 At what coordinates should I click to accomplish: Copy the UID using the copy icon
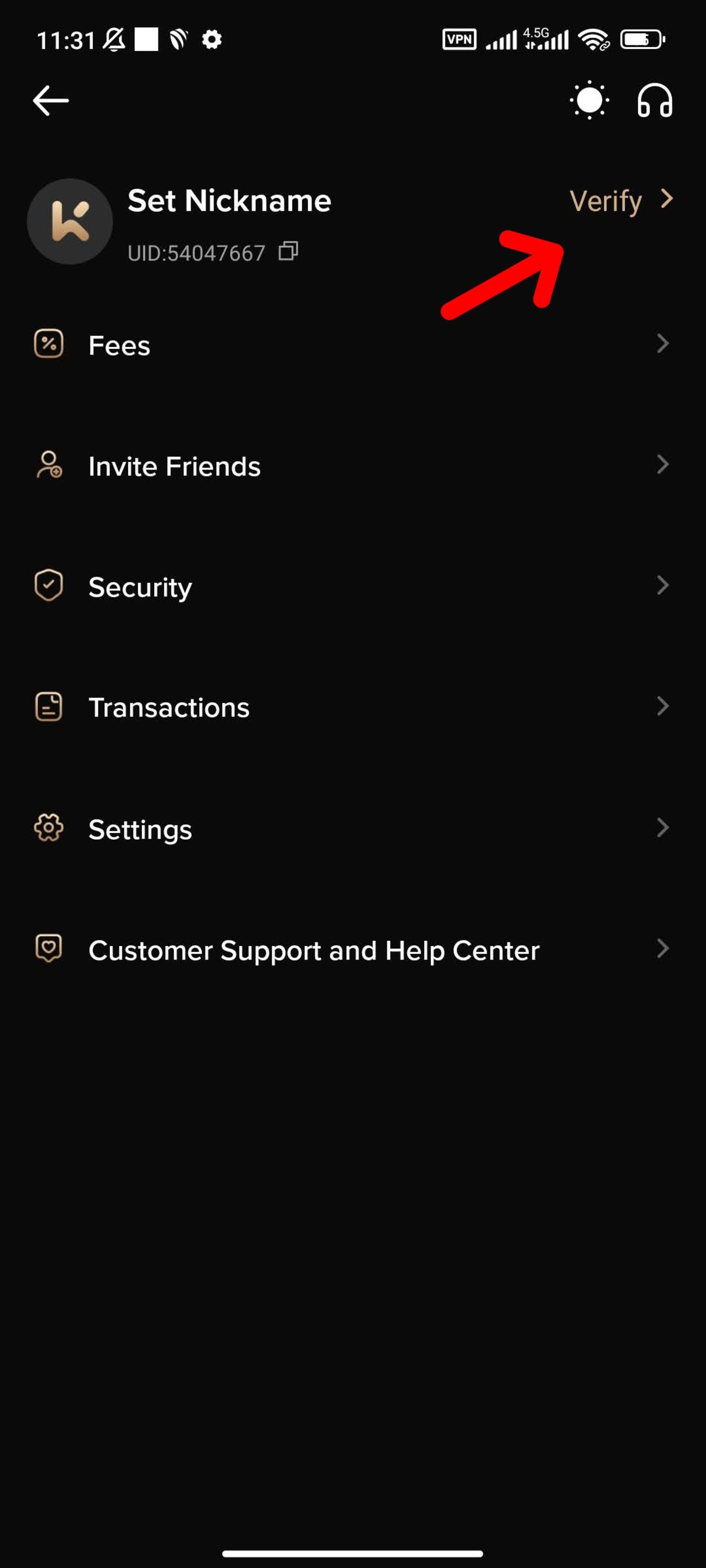click(x=289, y=251)
